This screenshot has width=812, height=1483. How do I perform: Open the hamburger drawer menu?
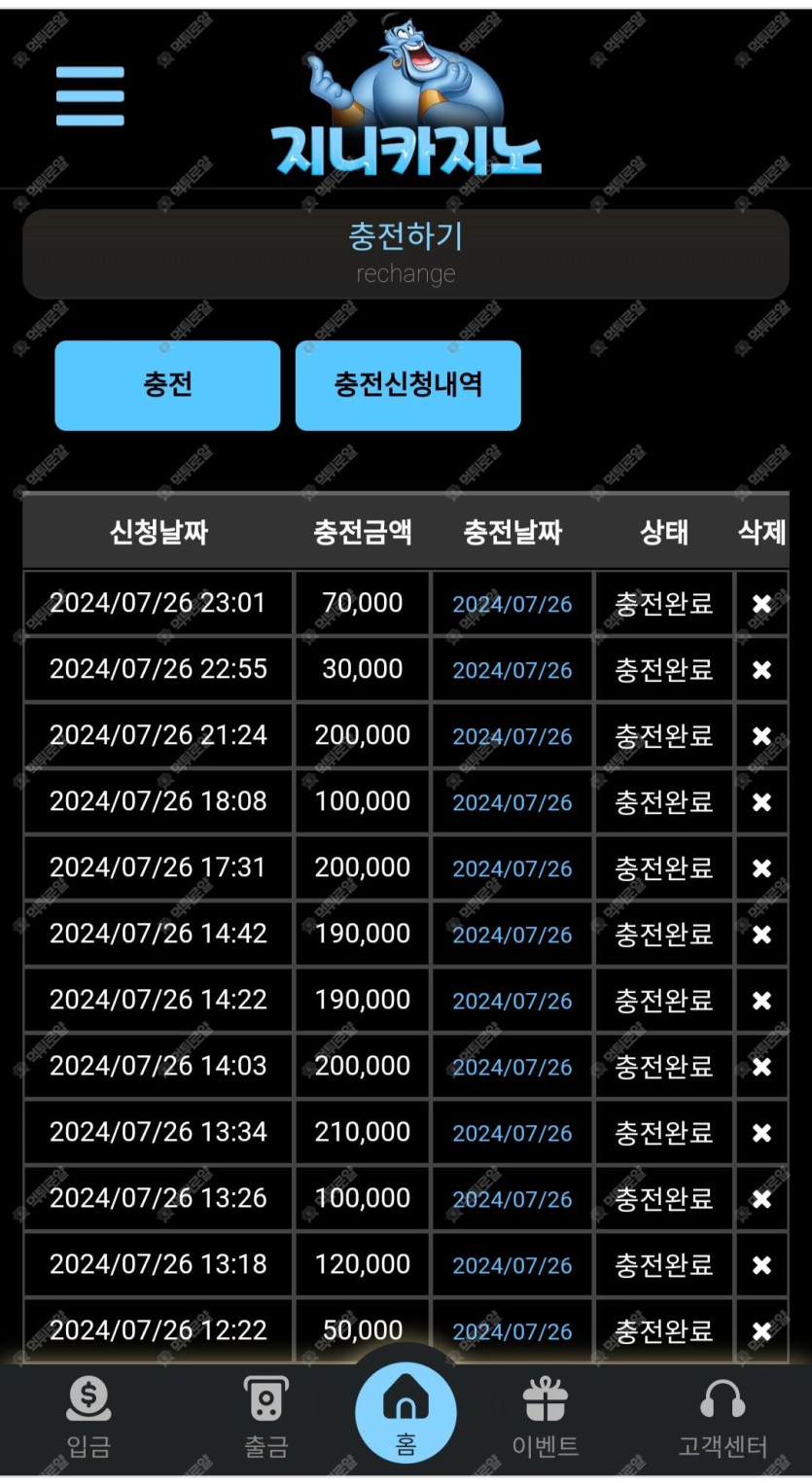[89, 96]
